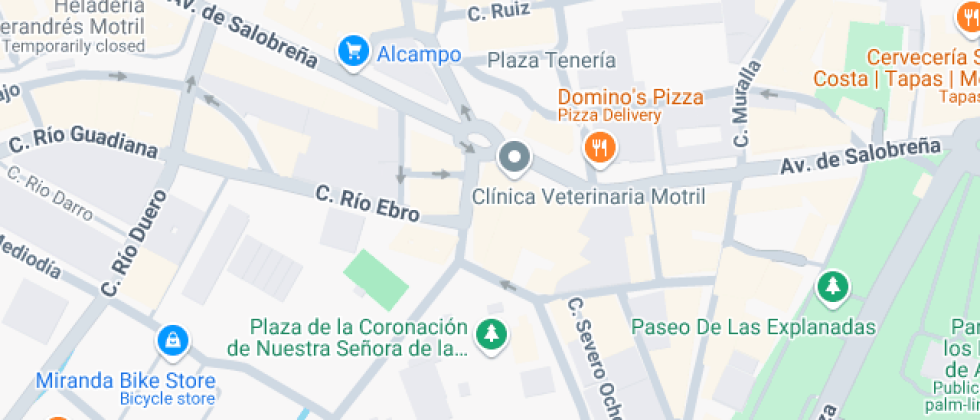This screenshot has width=980, height=420.
Task: Open the Paseo De Las Explanadas park marker
Action: (x=831, y=288)
